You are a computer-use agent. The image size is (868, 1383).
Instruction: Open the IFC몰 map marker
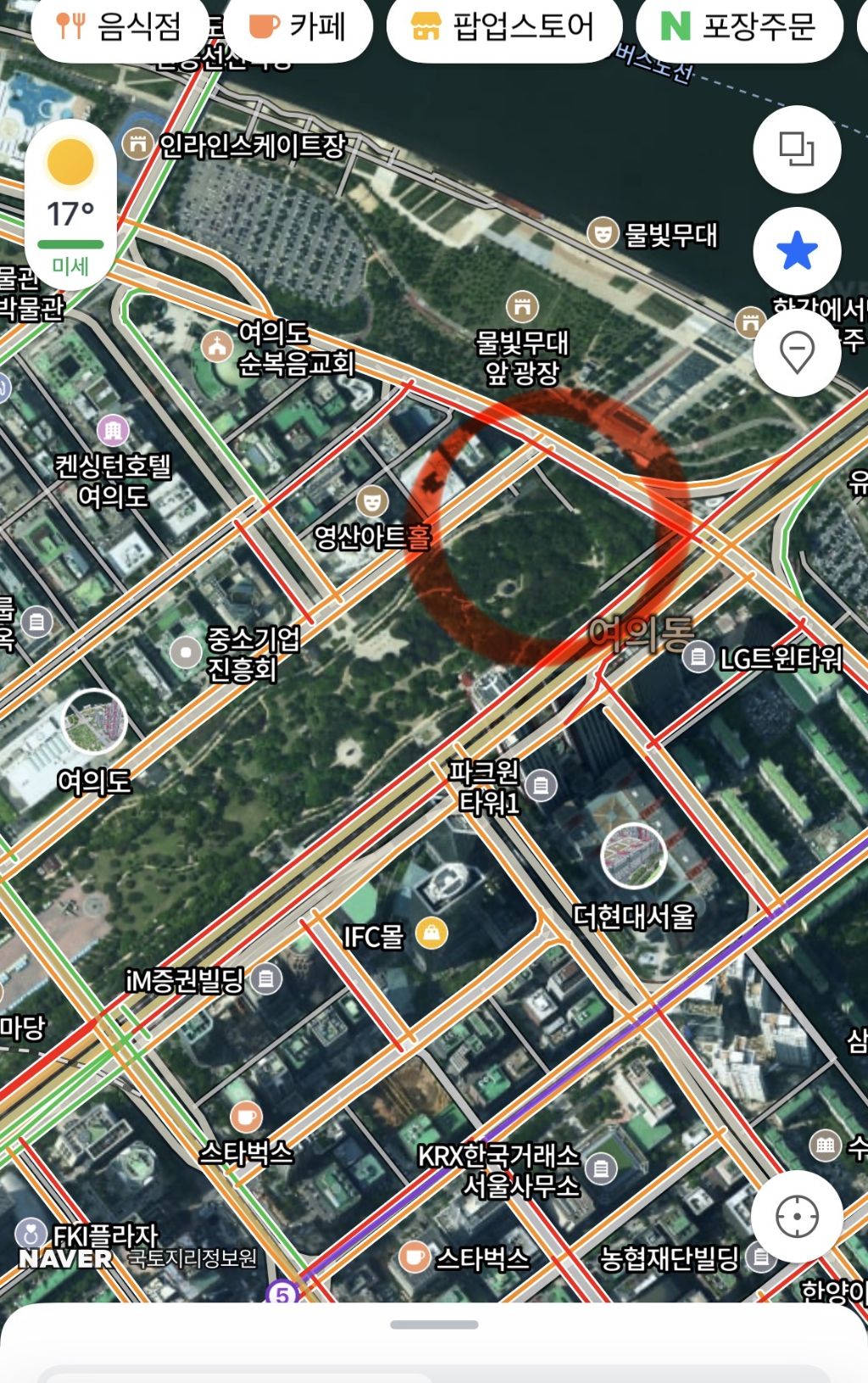click(x=431, y=934)
